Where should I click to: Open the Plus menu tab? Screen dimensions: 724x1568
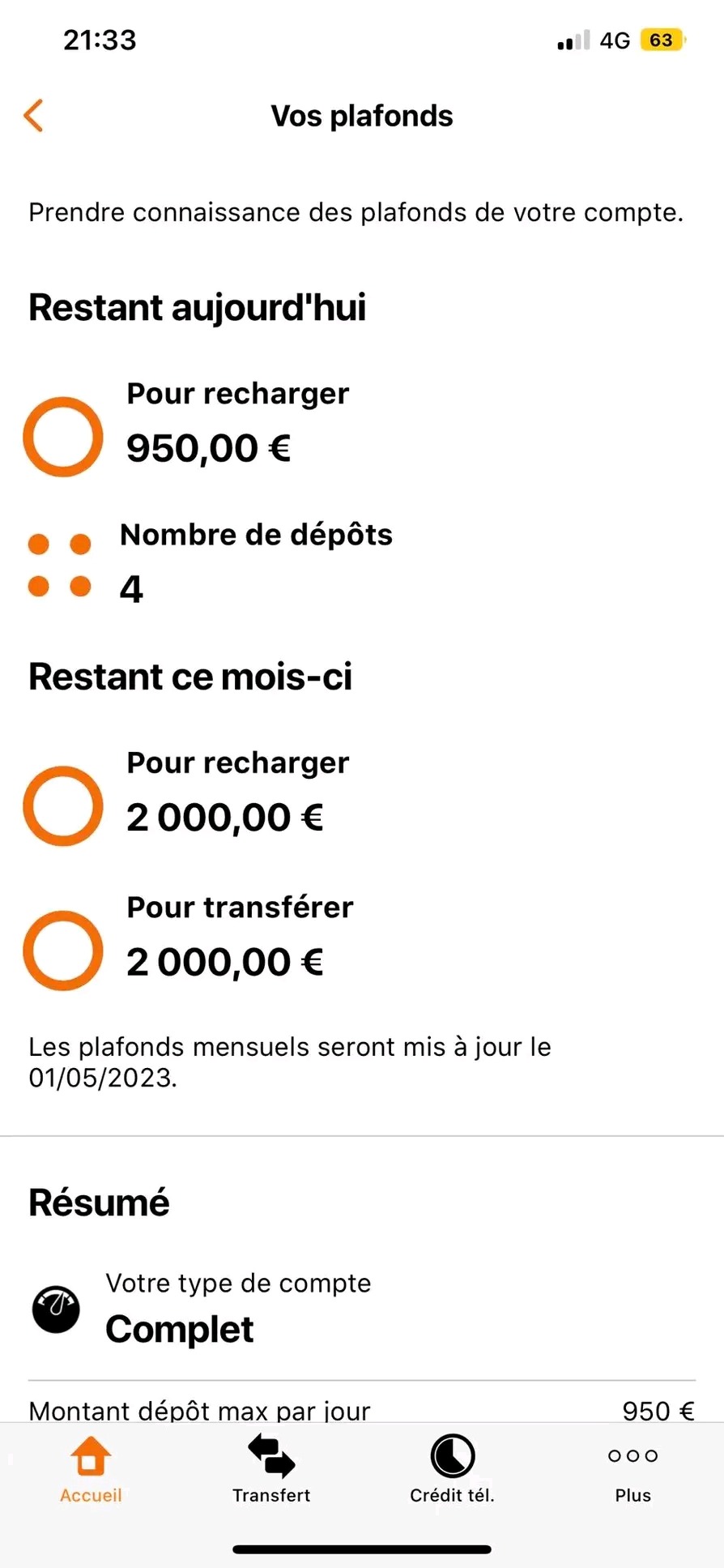click(x=632, y=1470)
